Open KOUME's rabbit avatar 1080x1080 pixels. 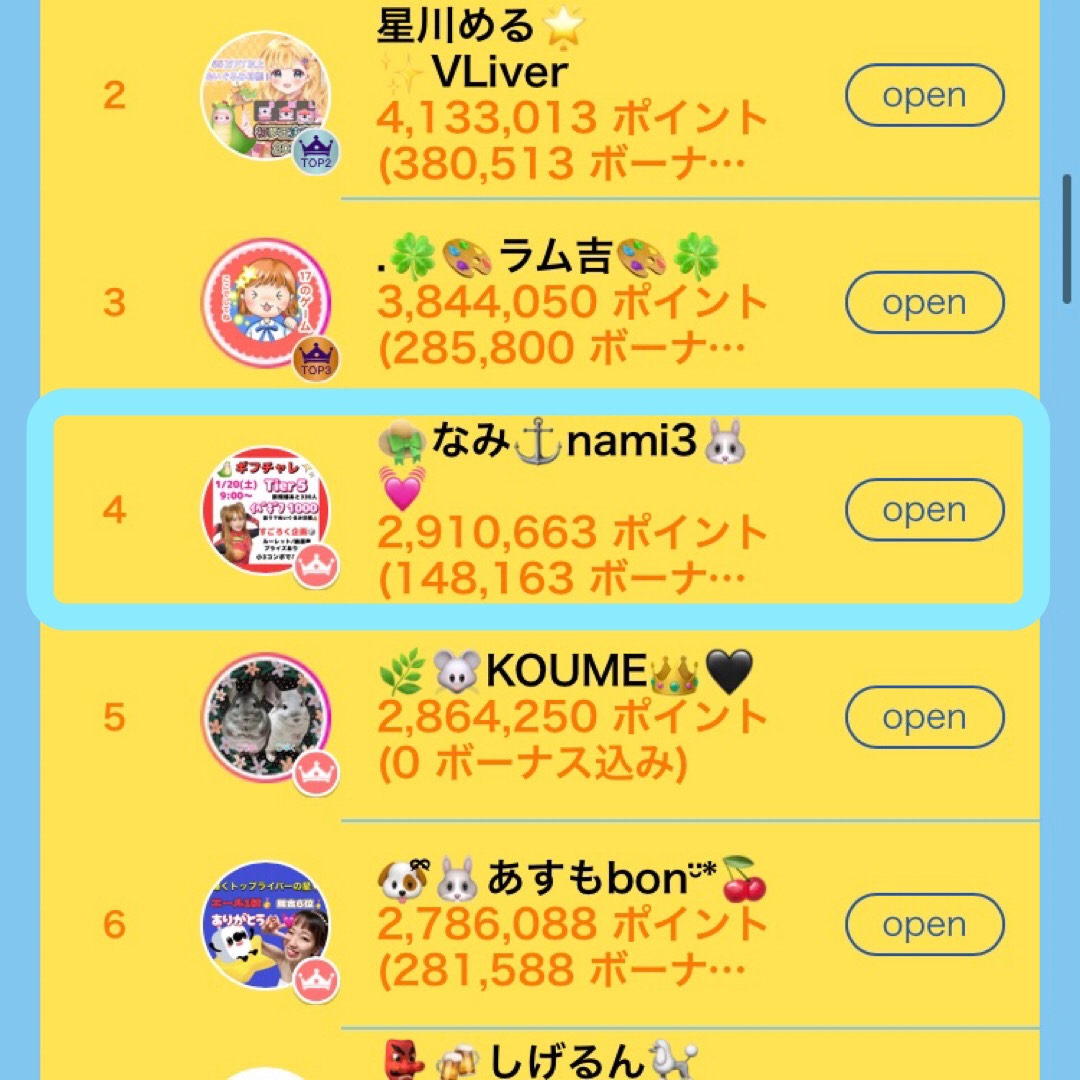point(265,717)
